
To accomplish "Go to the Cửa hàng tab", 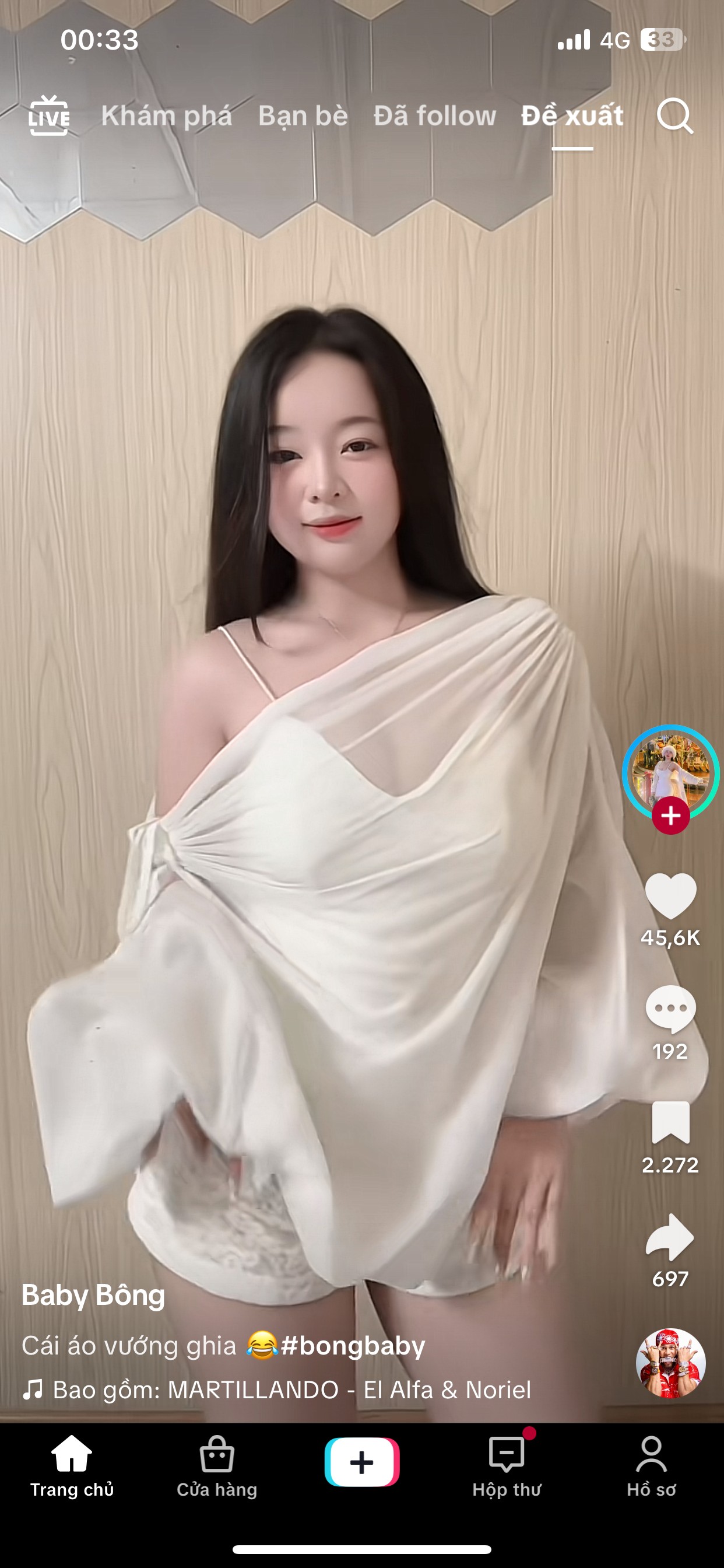I will coord(217,1467).
